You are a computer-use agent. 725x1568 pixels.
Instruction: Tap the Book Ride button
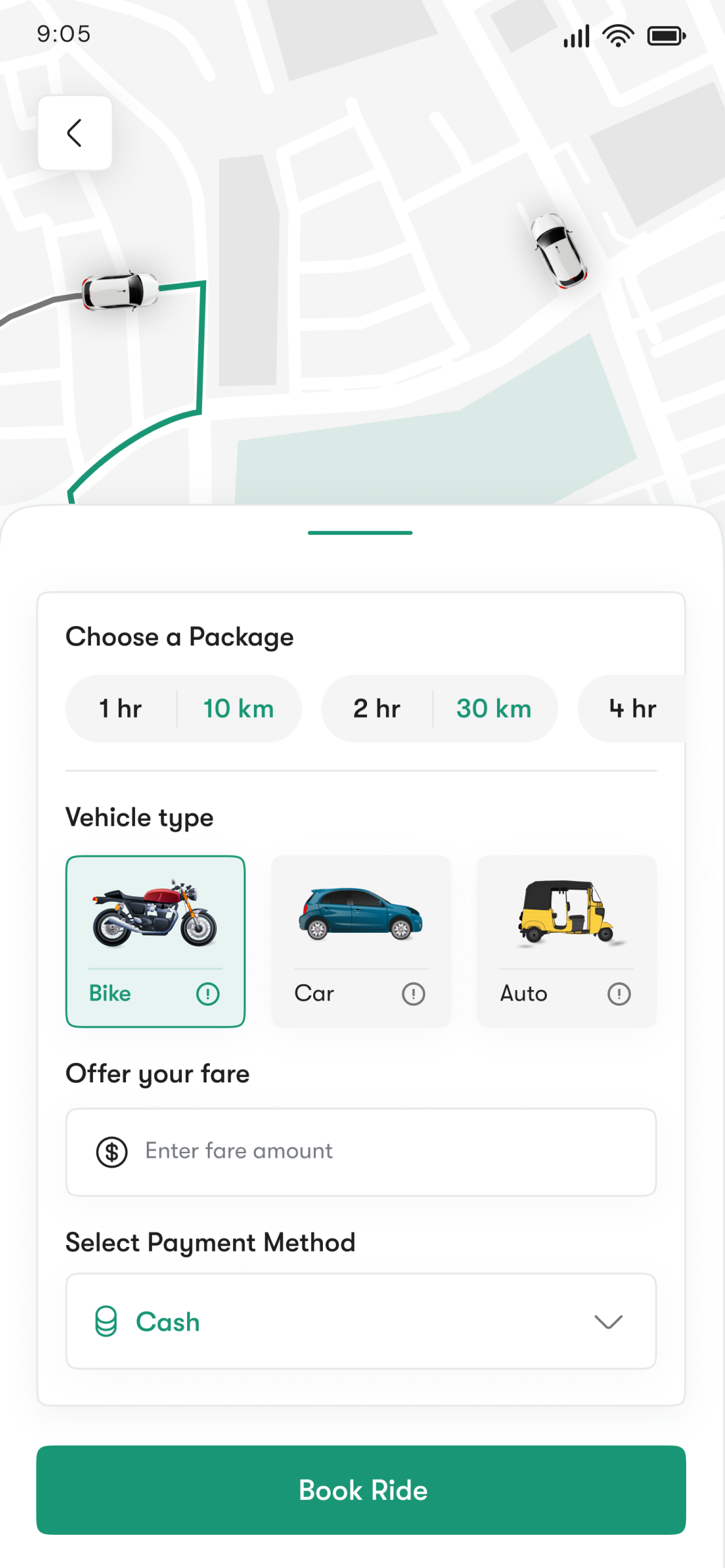[361, 1490]
